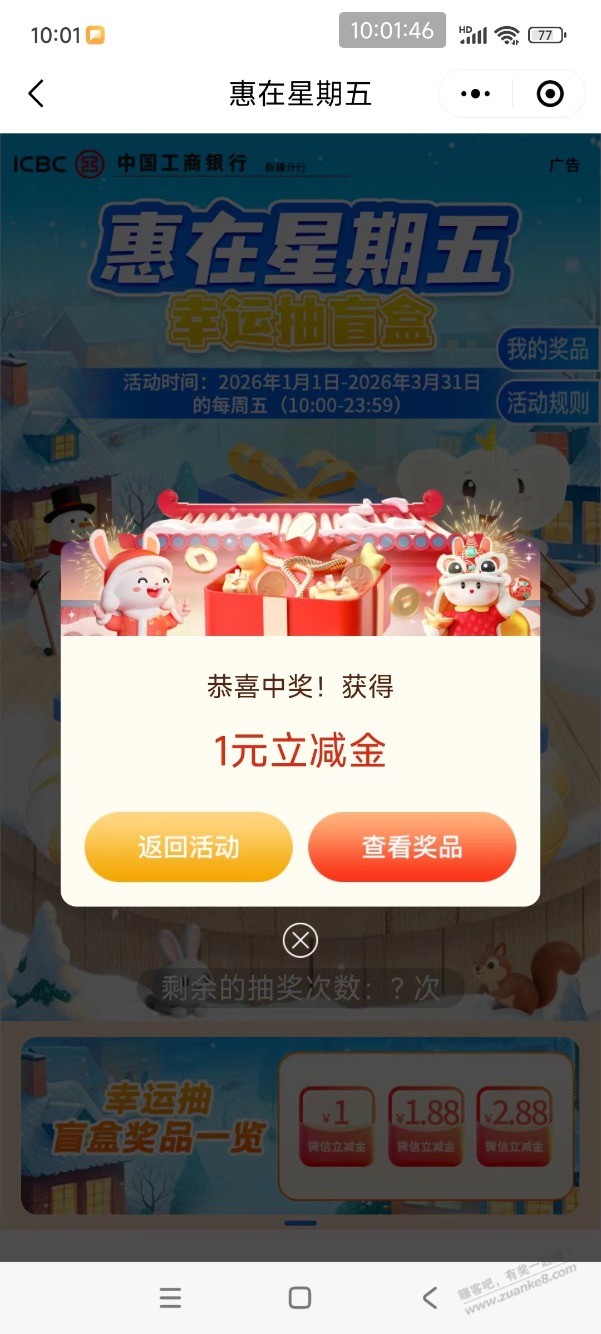Go to the system home screen
601x1334 pixels.
pos(300,1298)
